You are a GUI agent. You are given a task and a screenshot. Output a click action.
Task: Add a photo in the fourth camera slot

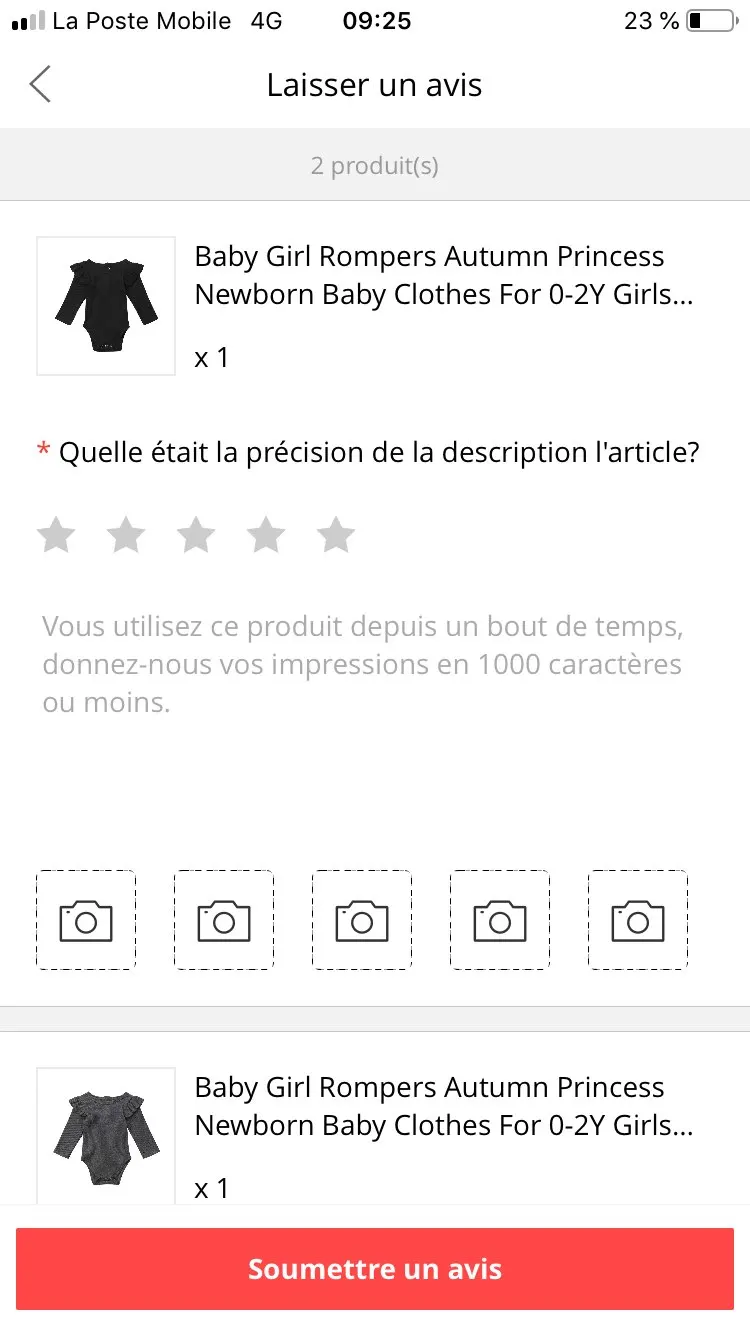point(500,920)
